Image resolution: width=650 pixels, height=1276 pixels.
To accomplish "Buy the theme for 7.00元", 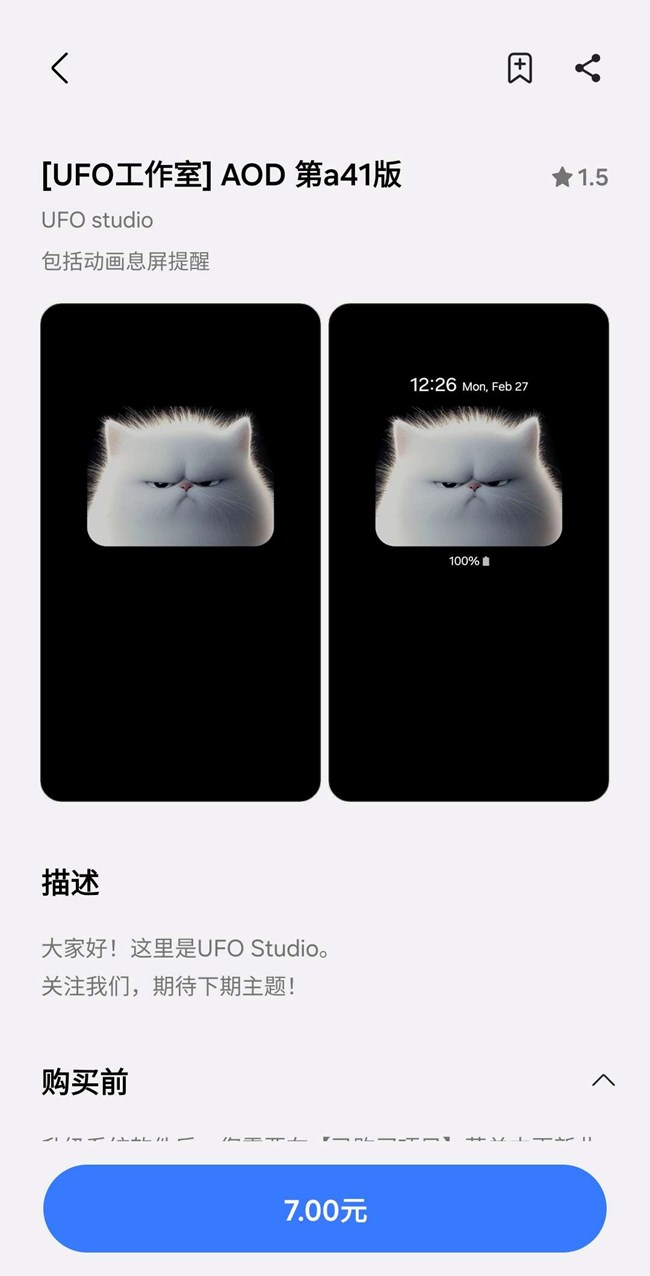I will 325,1209.
